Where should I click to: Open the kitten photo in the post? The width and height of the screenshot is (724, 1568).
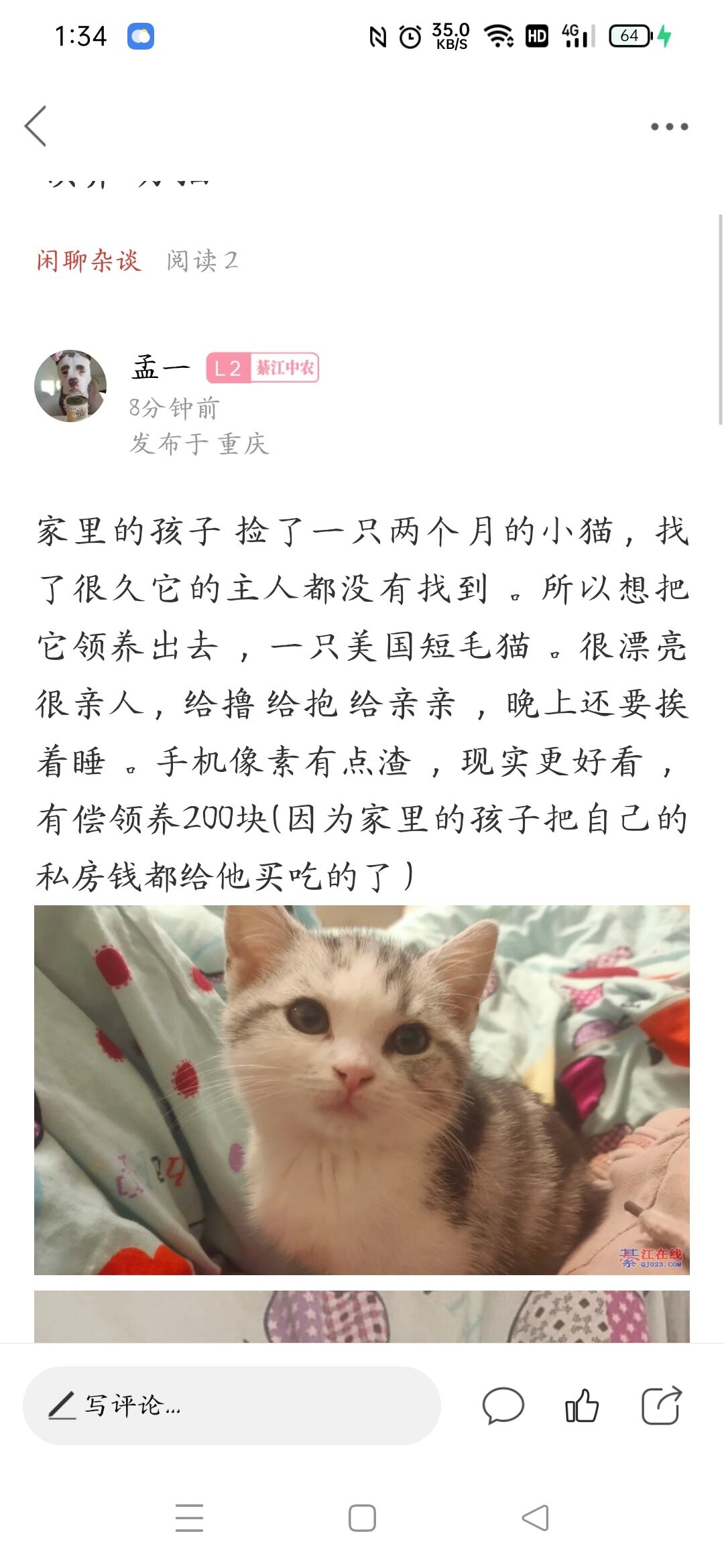click(362, 1090)
